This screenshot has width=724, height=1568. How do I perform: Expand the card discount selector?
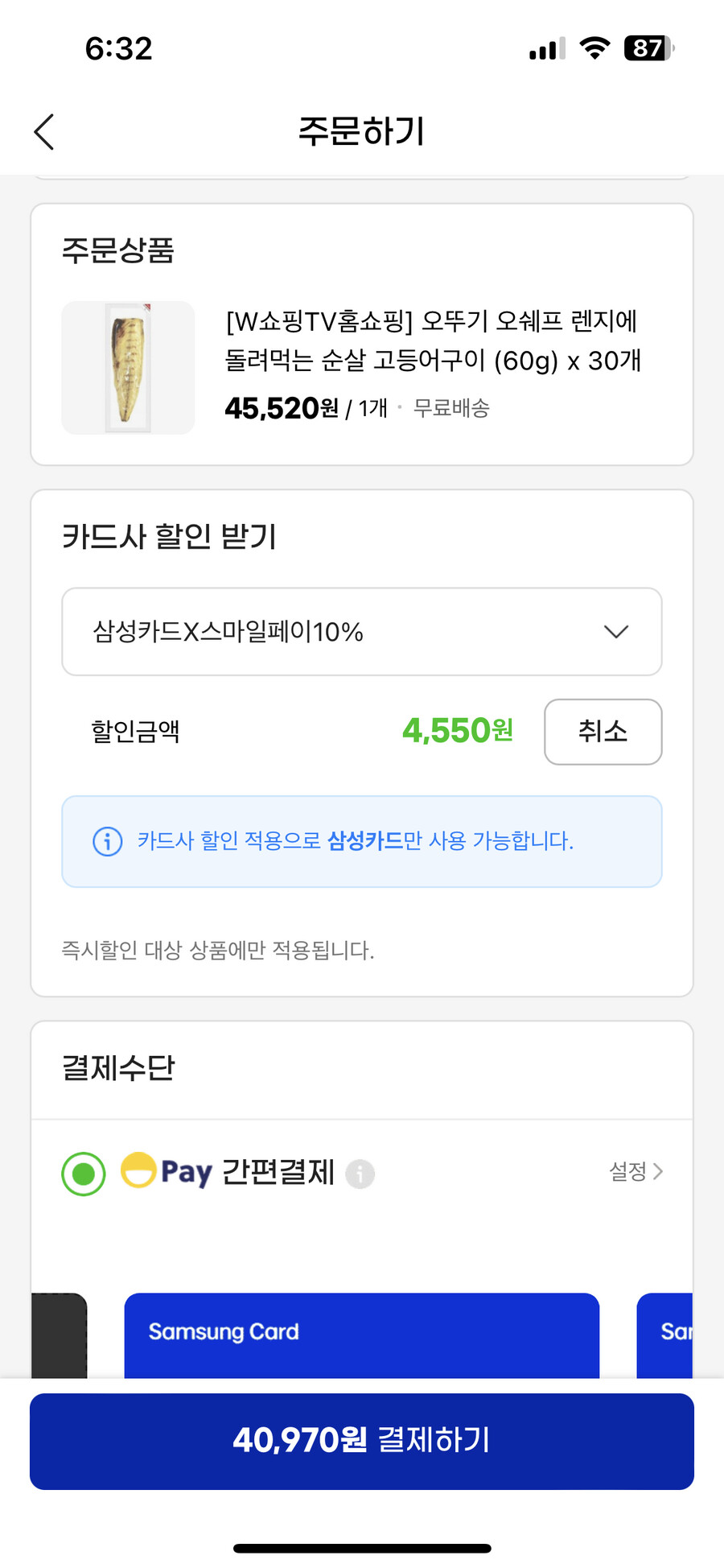click(x=360, y=632)
